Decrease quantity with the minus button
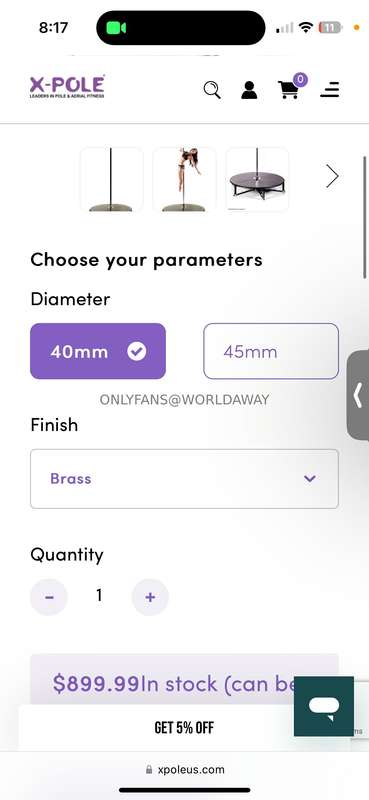The width and height of the screenshot is (369, 800). click(49, 597)
